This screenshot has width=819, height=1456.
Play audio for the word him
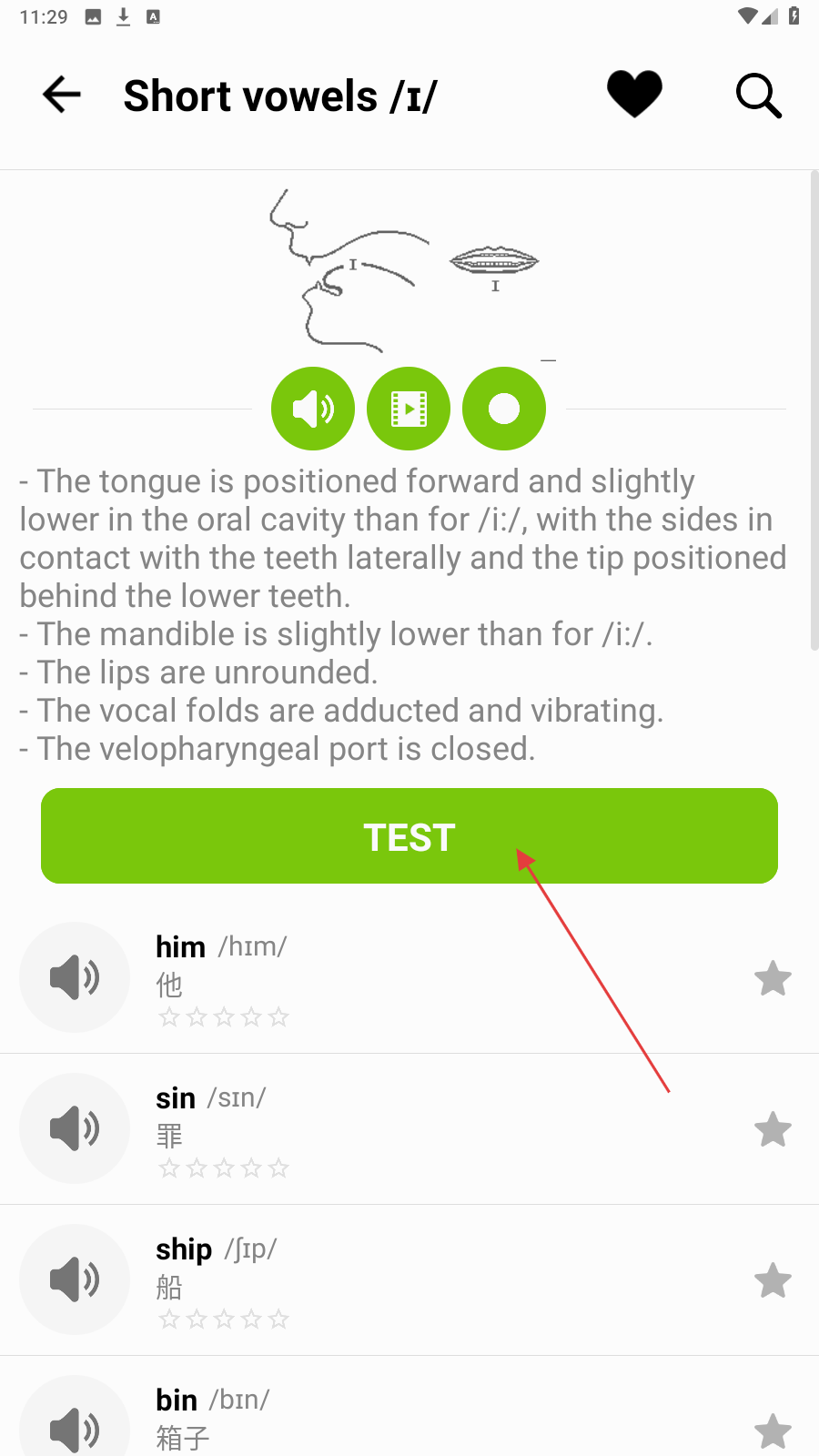tap(75, 977)
